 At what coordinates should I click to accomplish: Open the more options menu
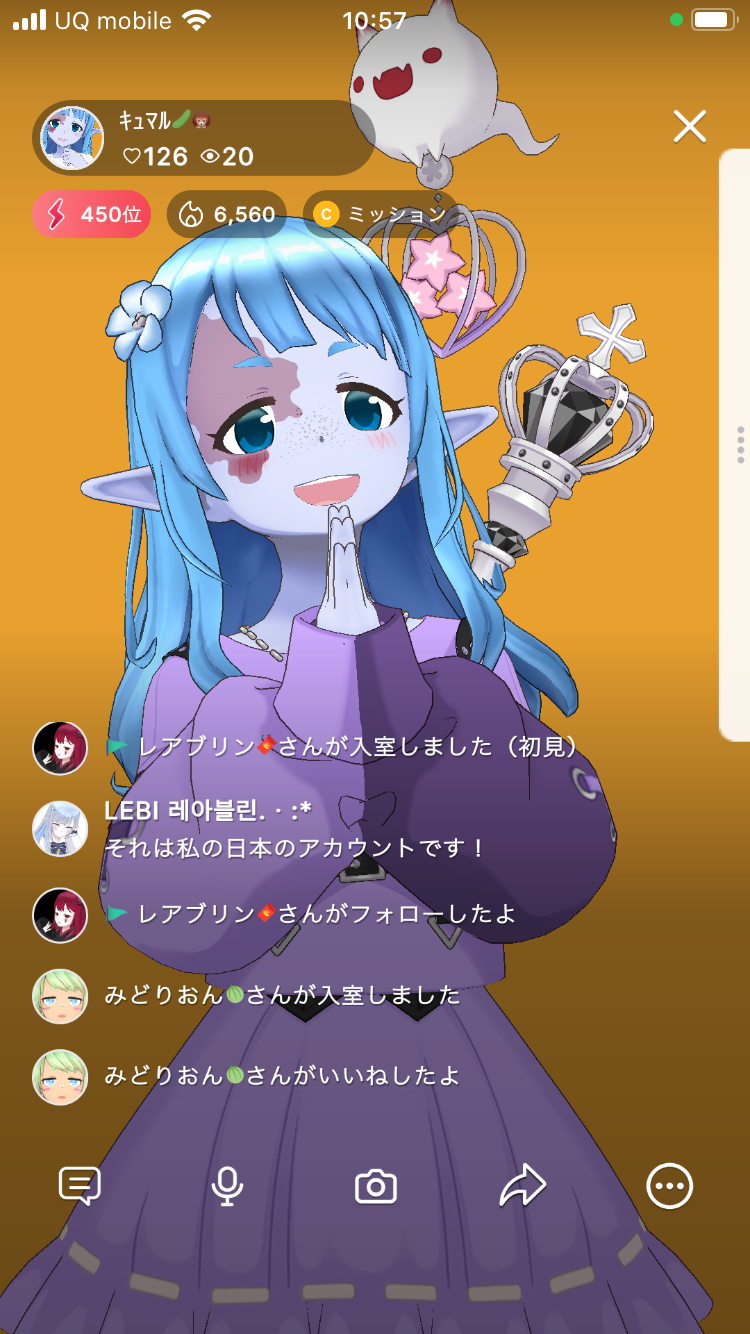(x=669, y=1186)
